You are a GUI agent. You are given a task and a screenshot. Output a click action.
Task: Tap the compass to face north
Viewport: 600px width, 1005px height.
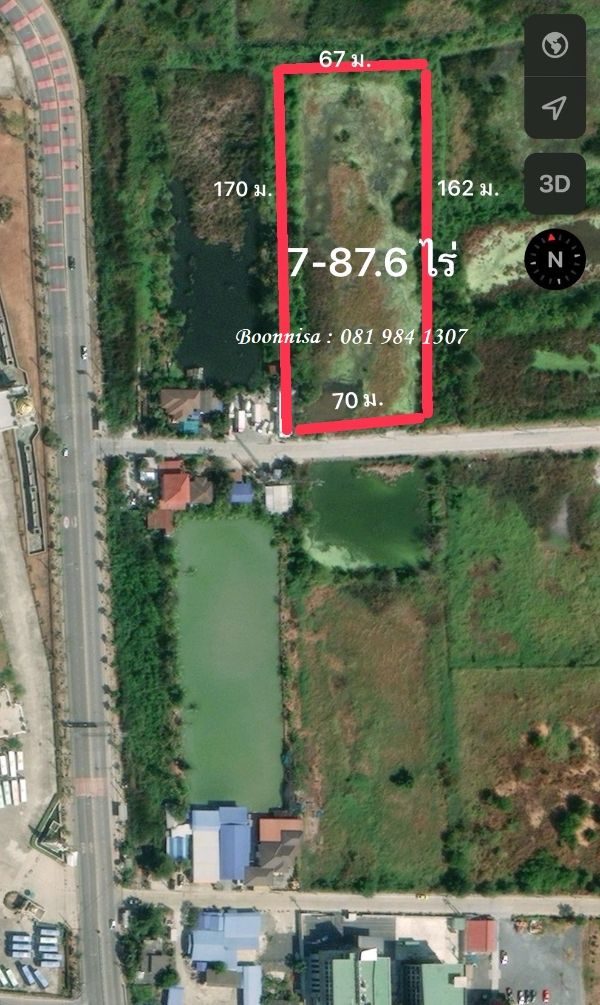click(554, 259)
